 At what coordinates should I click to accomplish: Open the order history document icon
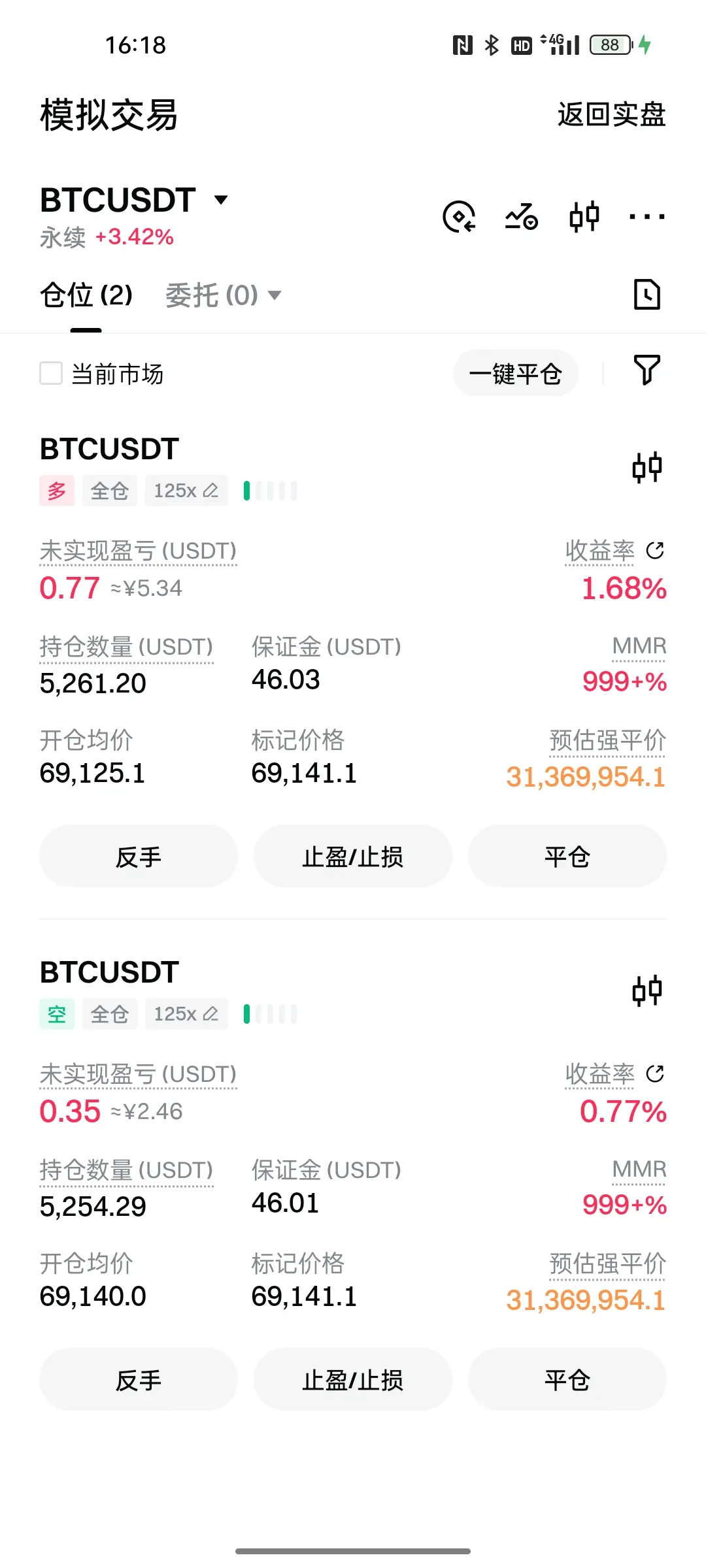[x=647, y=295]
